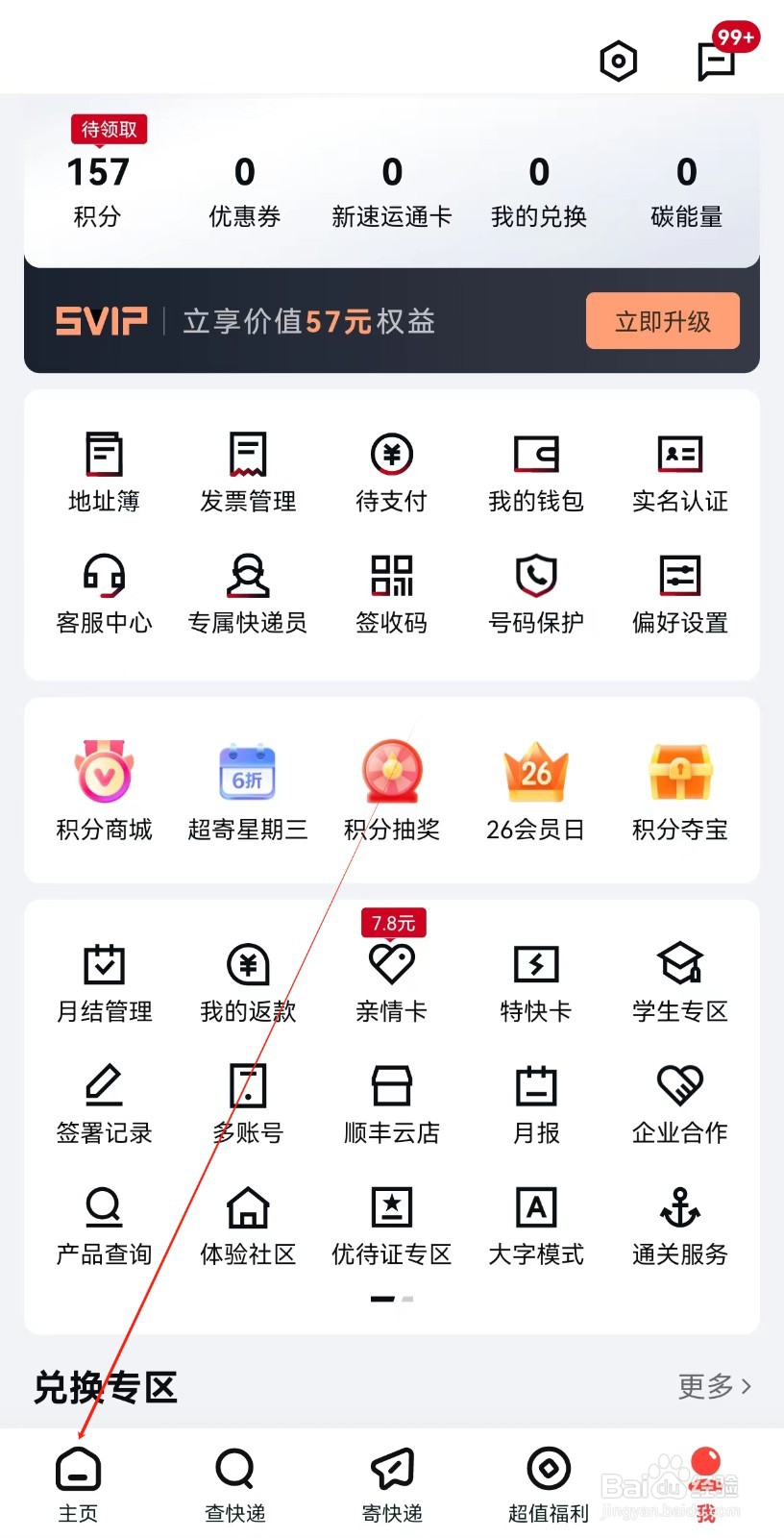Screen dimensions: 784x1538
Task: Tap the 立即升级 SVIP upgrade button
Action: (x=662, y=321)
